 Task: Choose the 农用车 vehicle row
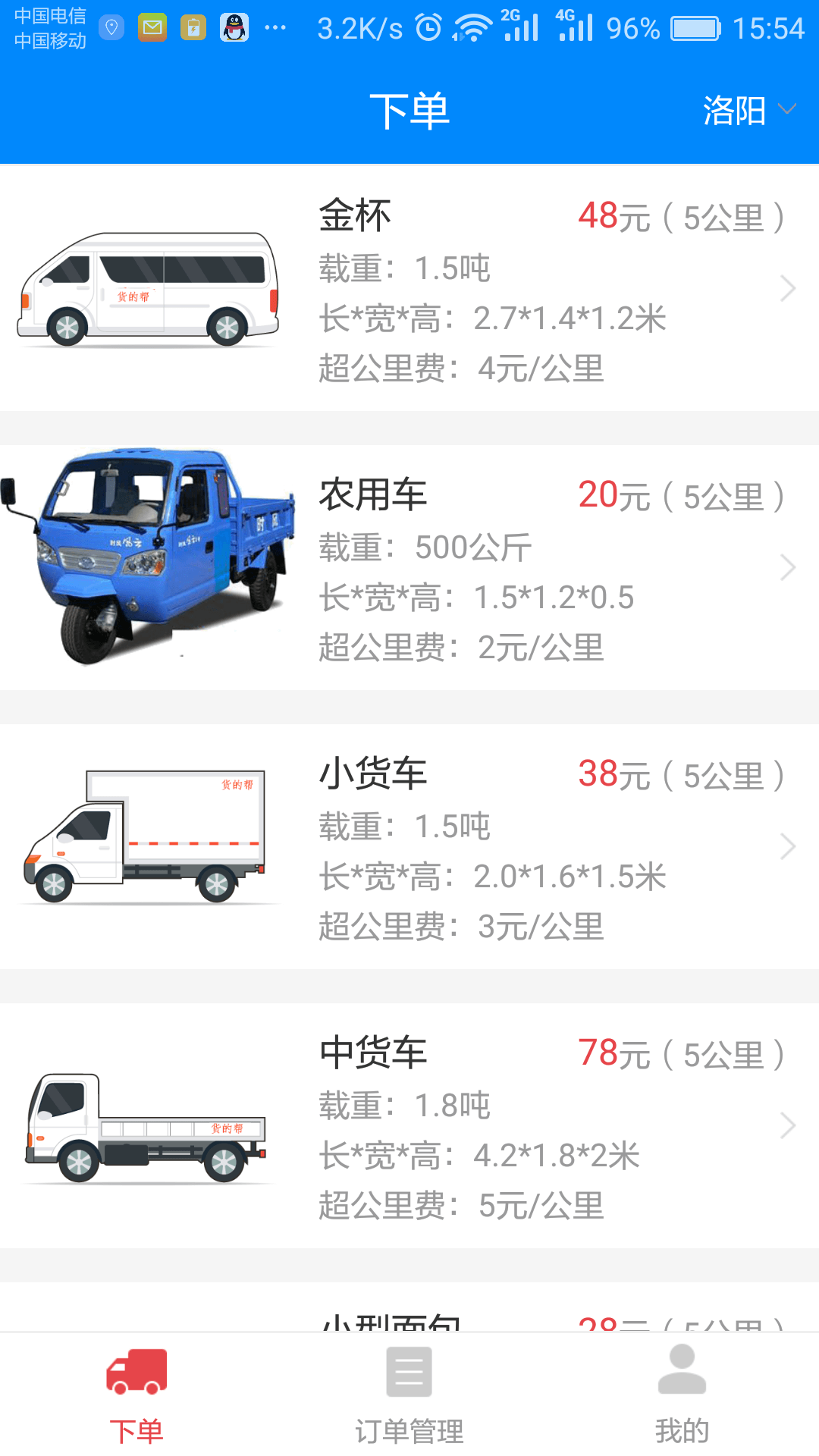[x=409, y=567]
